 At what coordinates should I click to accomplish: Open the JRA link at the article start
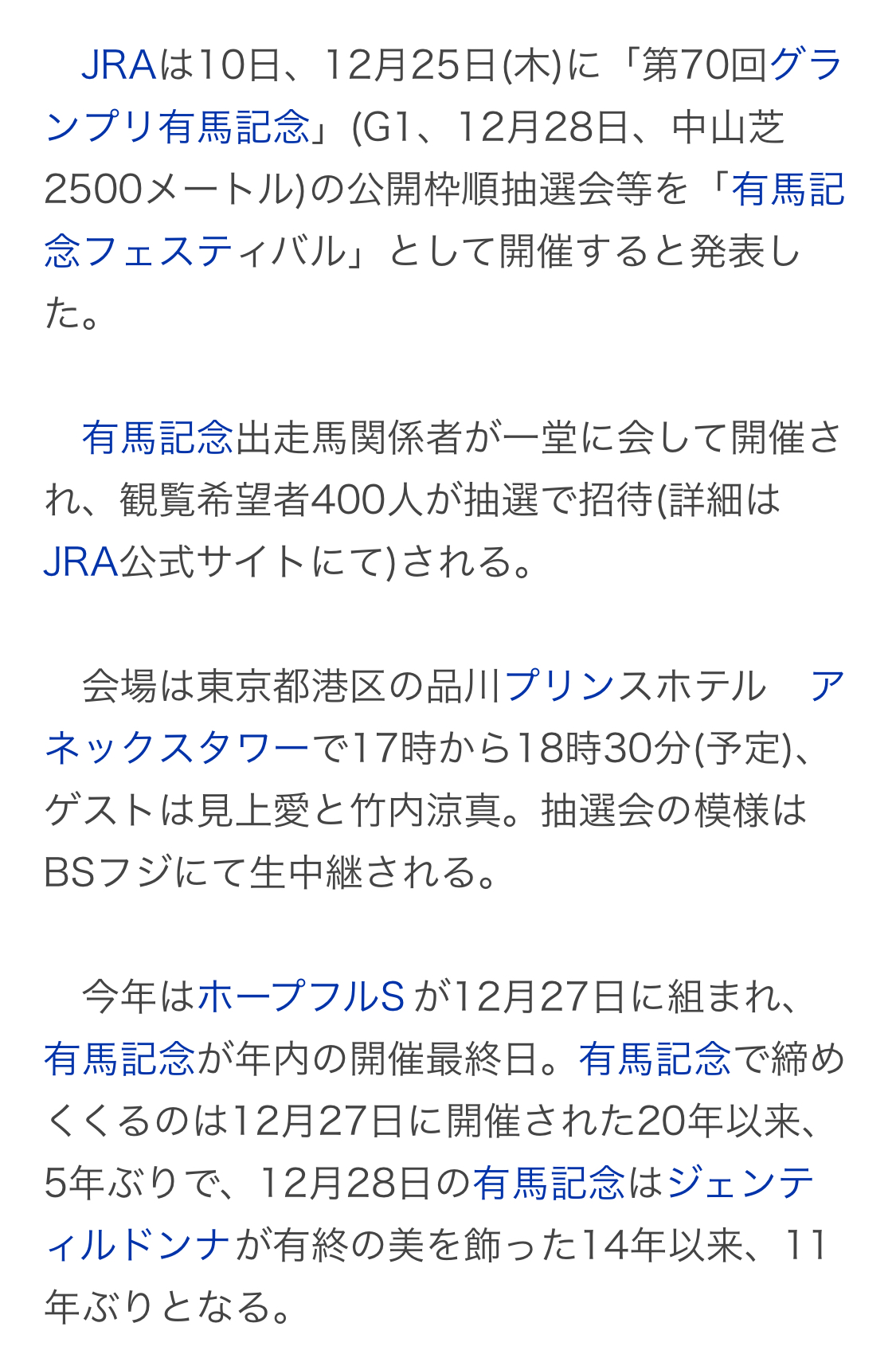pos(119,65)
